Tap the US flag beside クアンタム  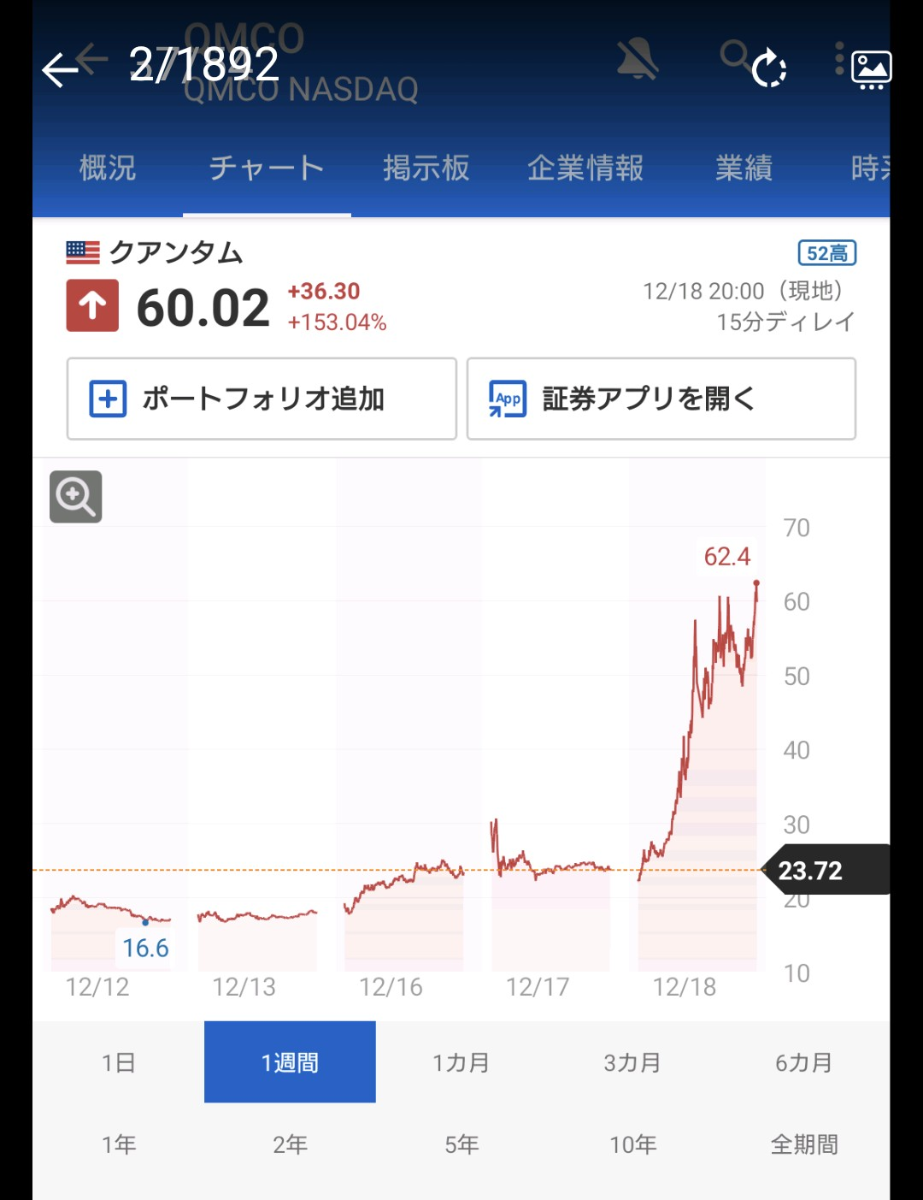(x=84, y=252)
